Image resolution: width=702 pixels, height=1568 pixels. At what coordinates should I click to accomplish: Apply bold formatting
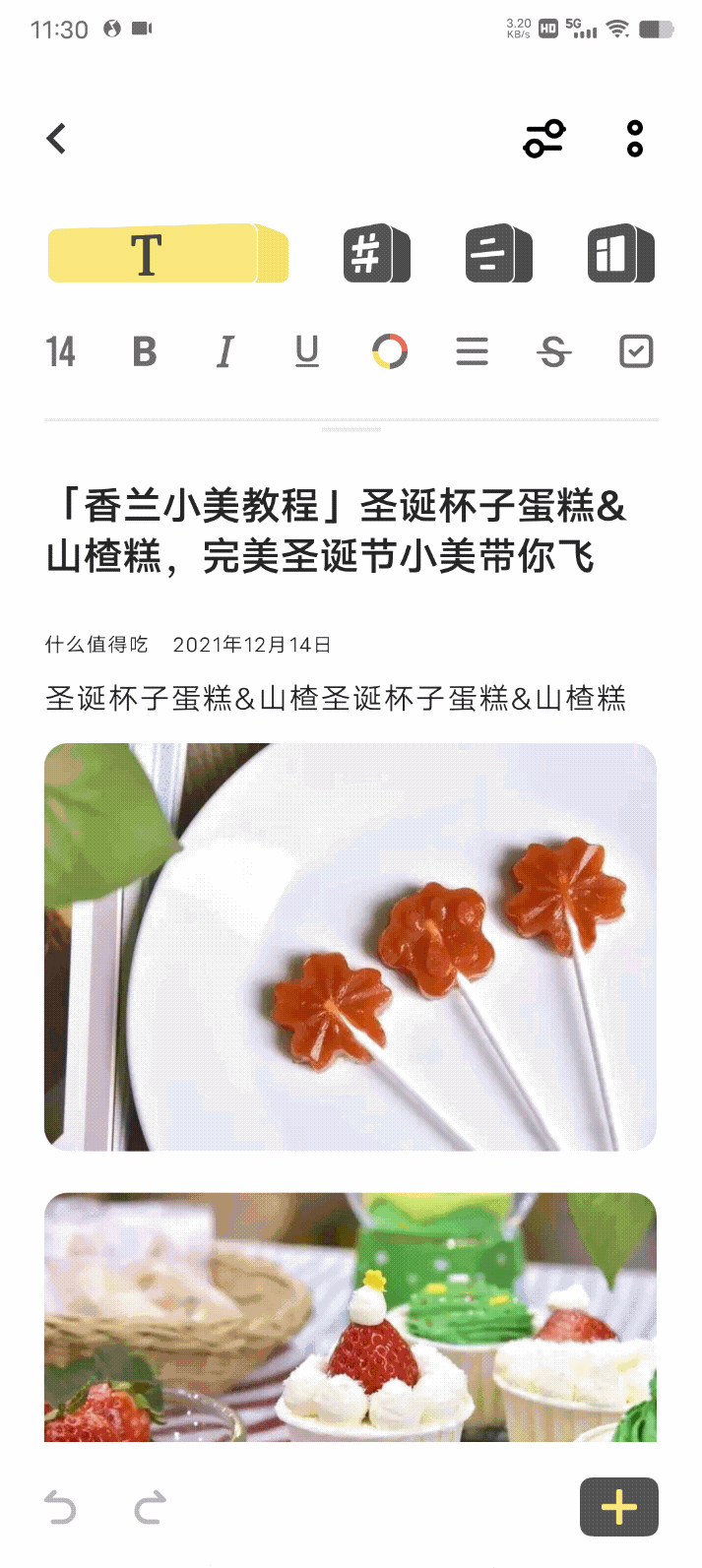coord(145,351)
